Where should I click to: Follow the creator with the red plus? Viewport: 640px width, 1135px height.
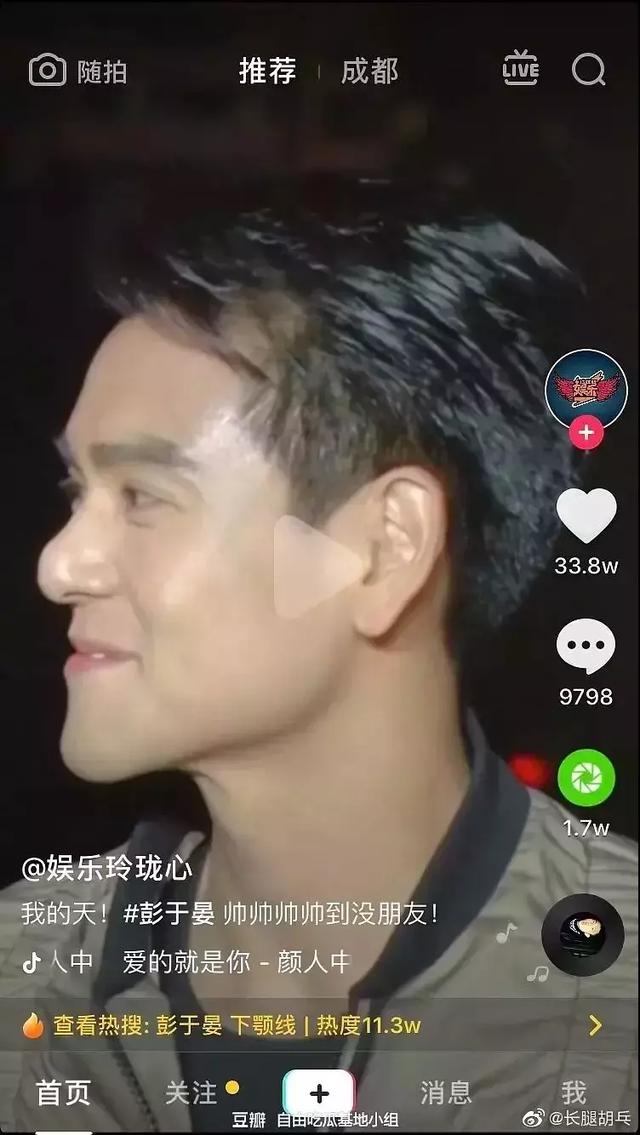click(x=586, y=434)
